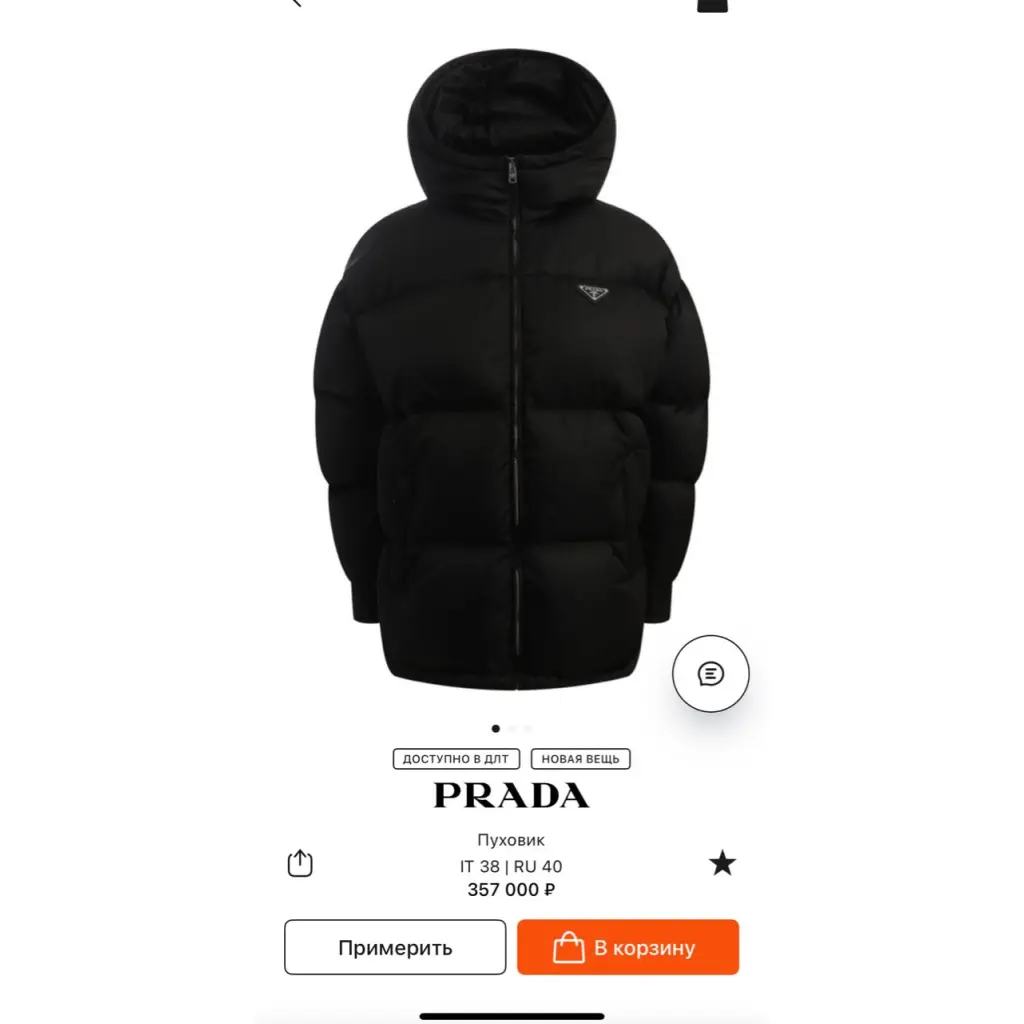Tap the Доступно в ДЛТ chip
Viewport: 1024px width, 1024px height.
tap(456, 759)
